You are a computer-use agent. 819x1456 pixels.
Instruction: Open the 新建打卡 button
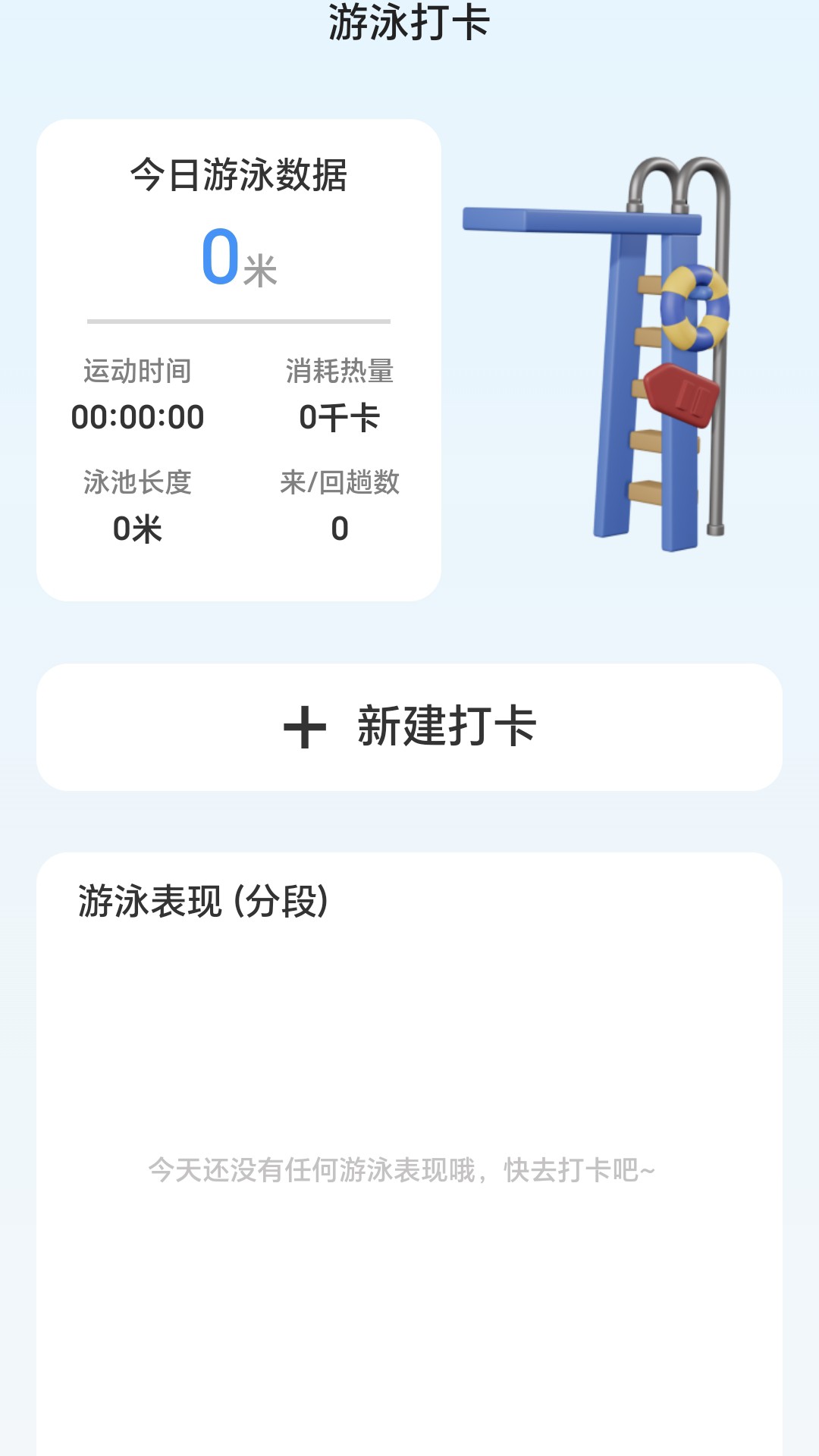[x=409, y=726]
